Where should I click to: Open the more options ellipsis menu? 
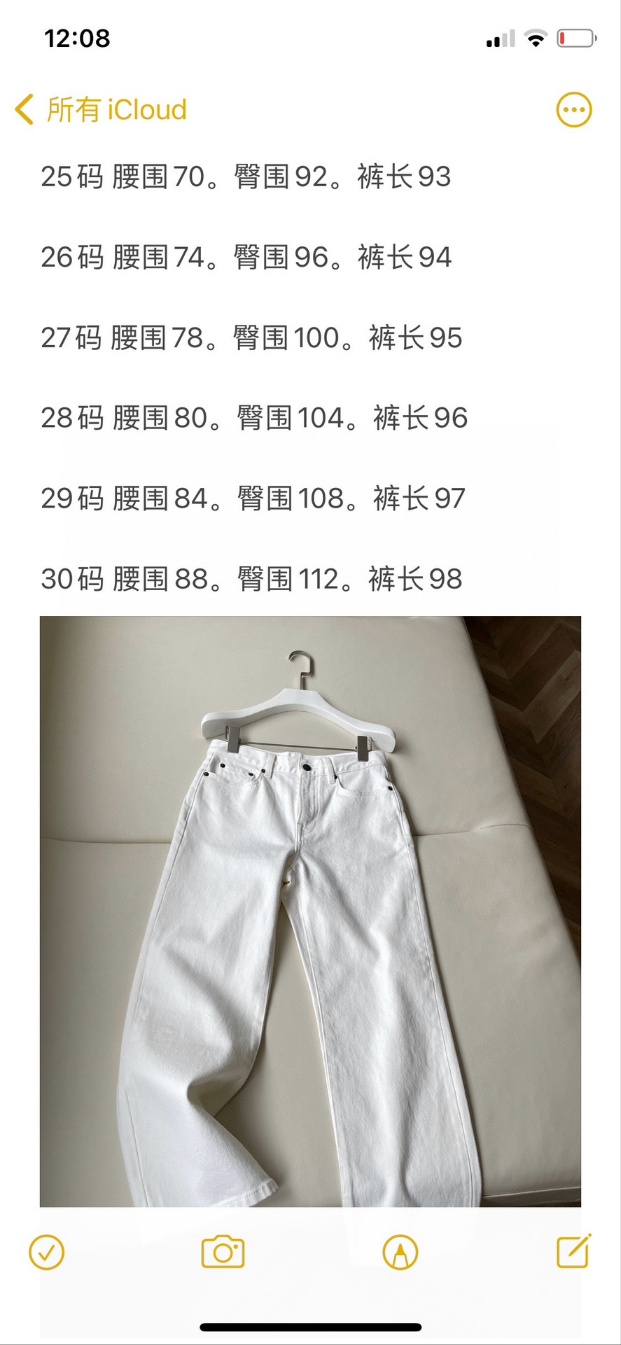tap(574, 110)
